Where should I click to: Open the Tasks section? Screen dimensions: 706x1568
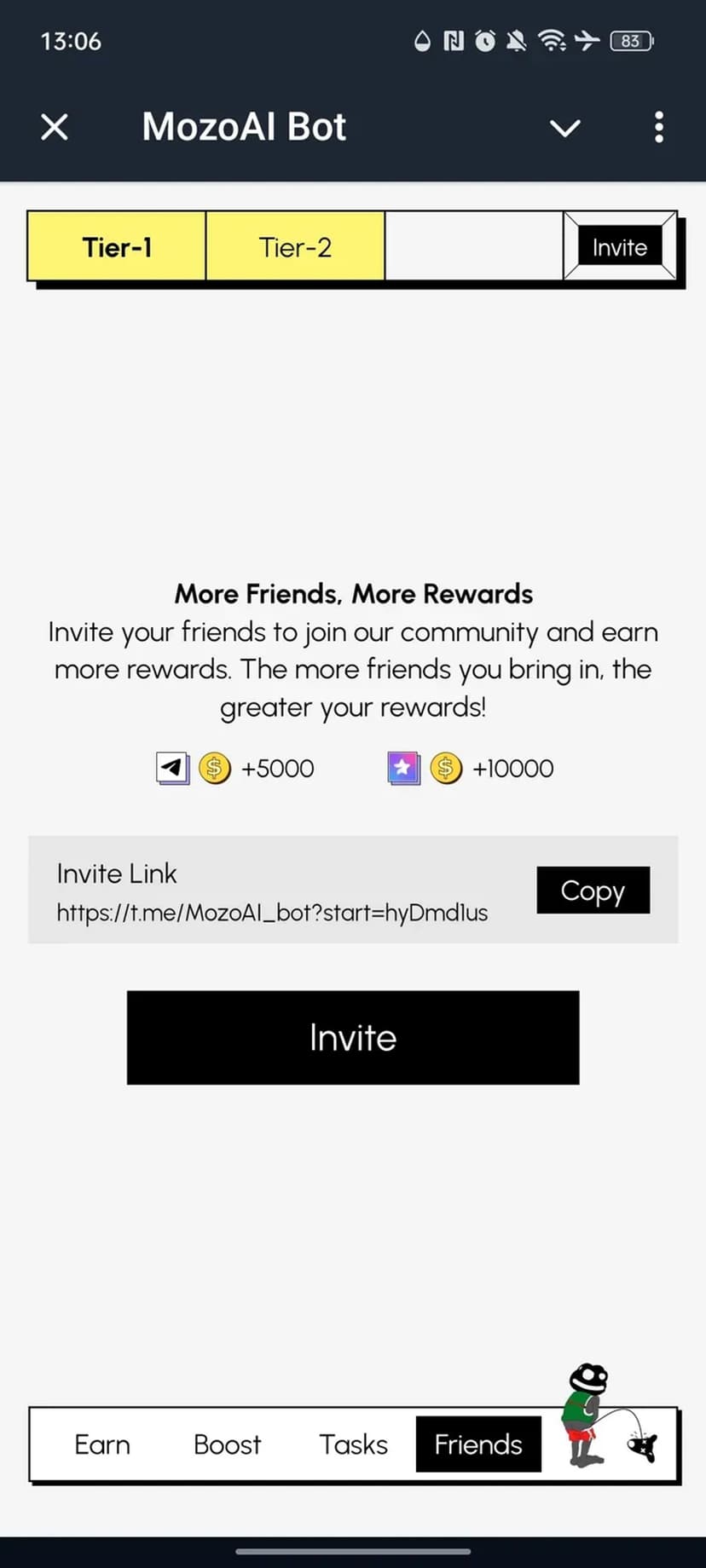353,1444
